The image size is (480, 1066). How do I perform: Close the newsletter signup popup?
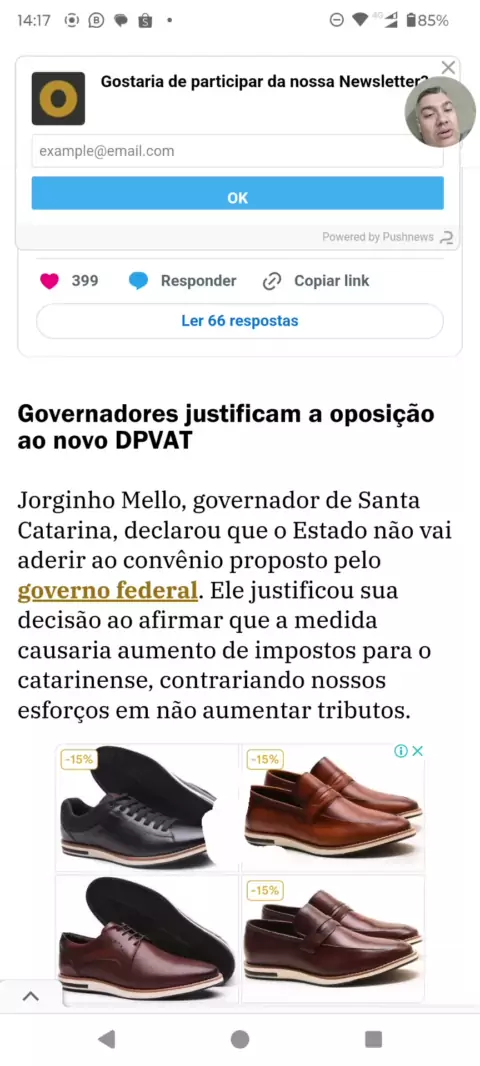coord(447,67)
